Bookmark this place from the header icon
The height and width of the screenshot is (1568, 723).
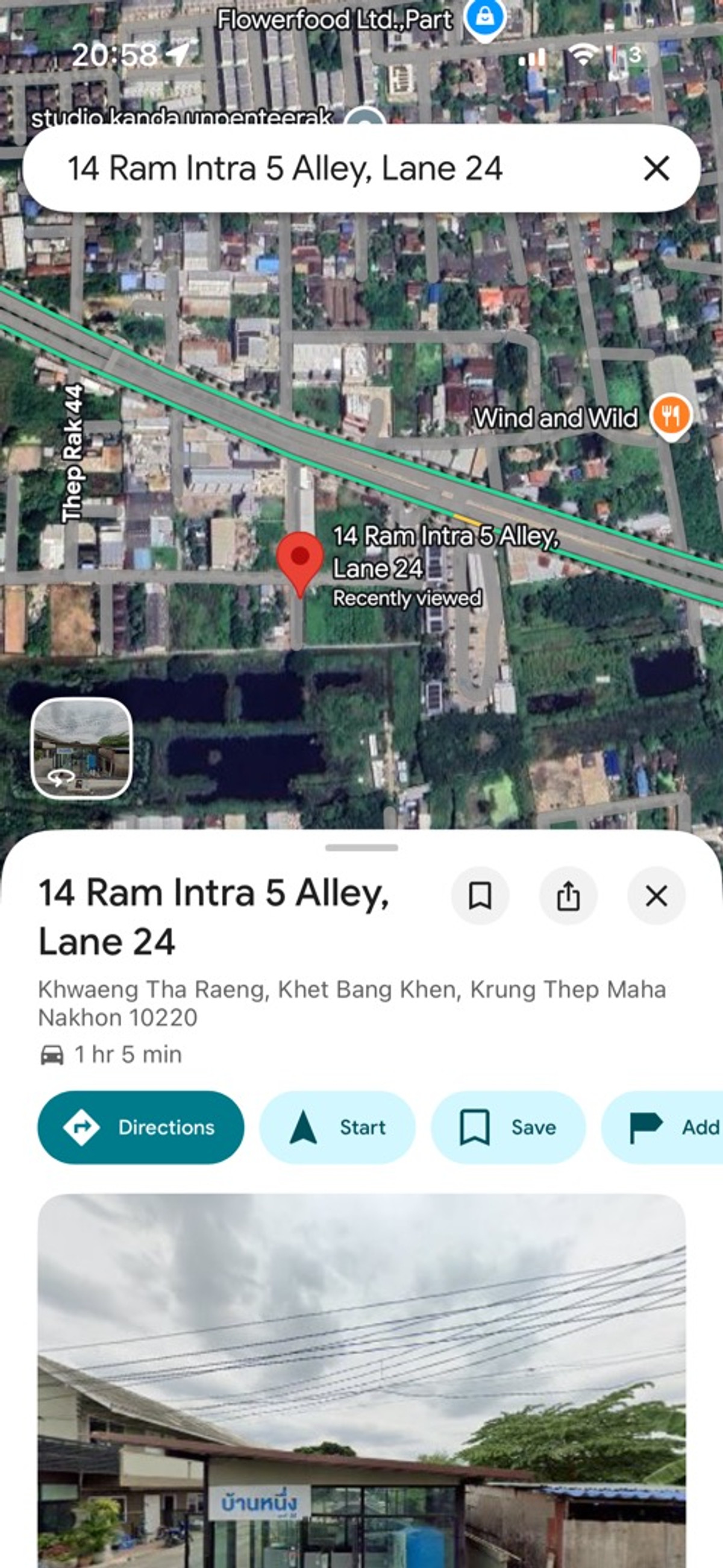pyautogui.click(x=480, y=895)
